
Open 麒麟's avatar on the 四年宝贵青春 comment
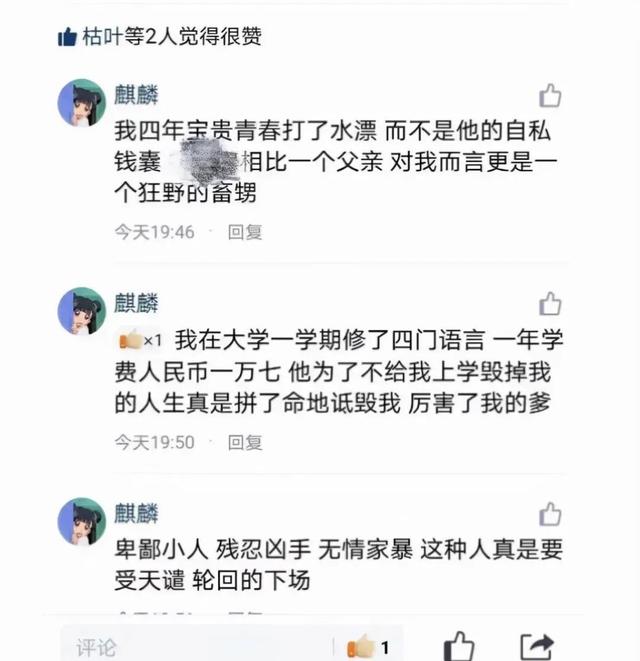(x=82, y=103)
